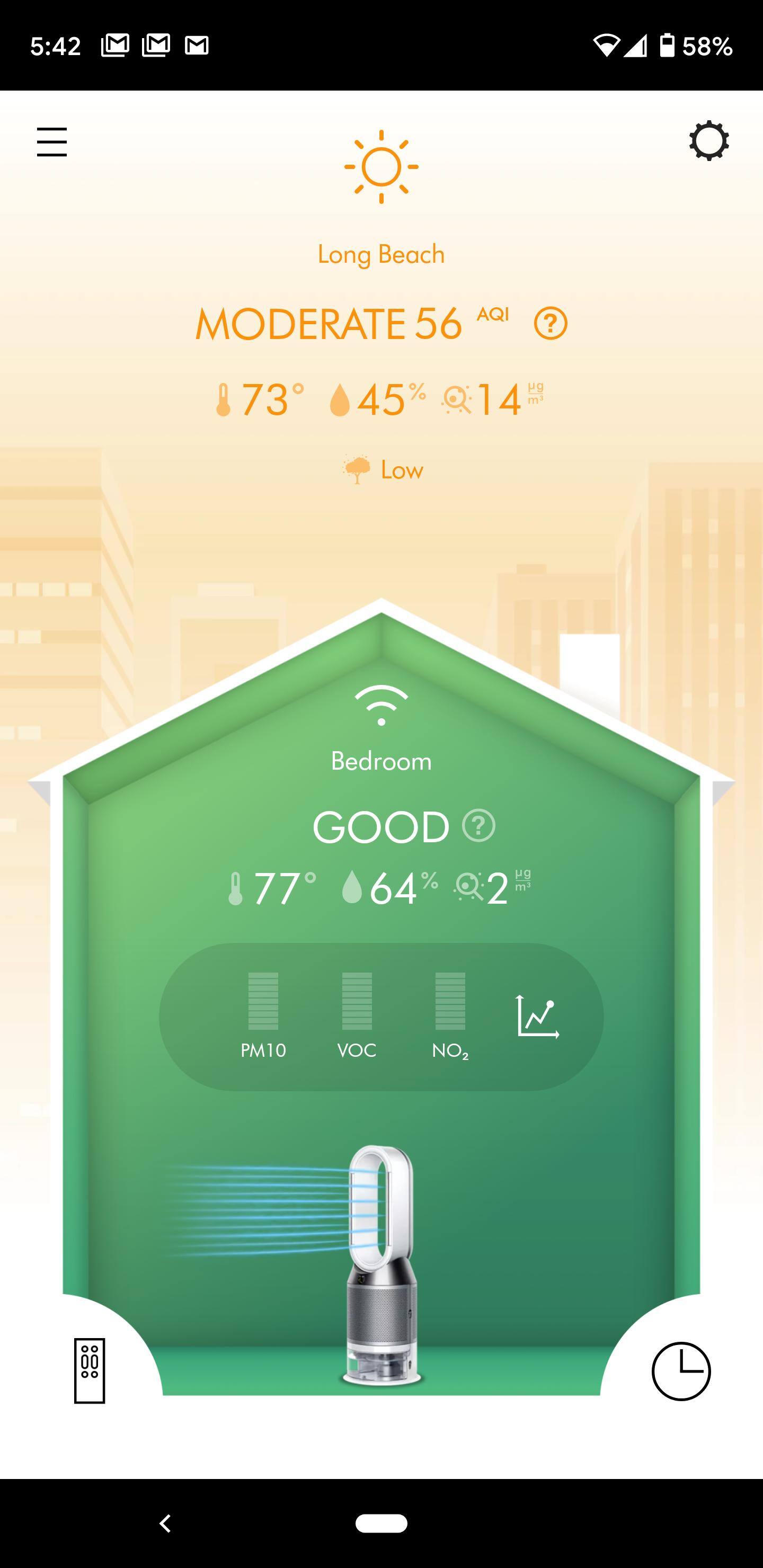
Task: Open the hamburger menu
Action: [52, 142]
